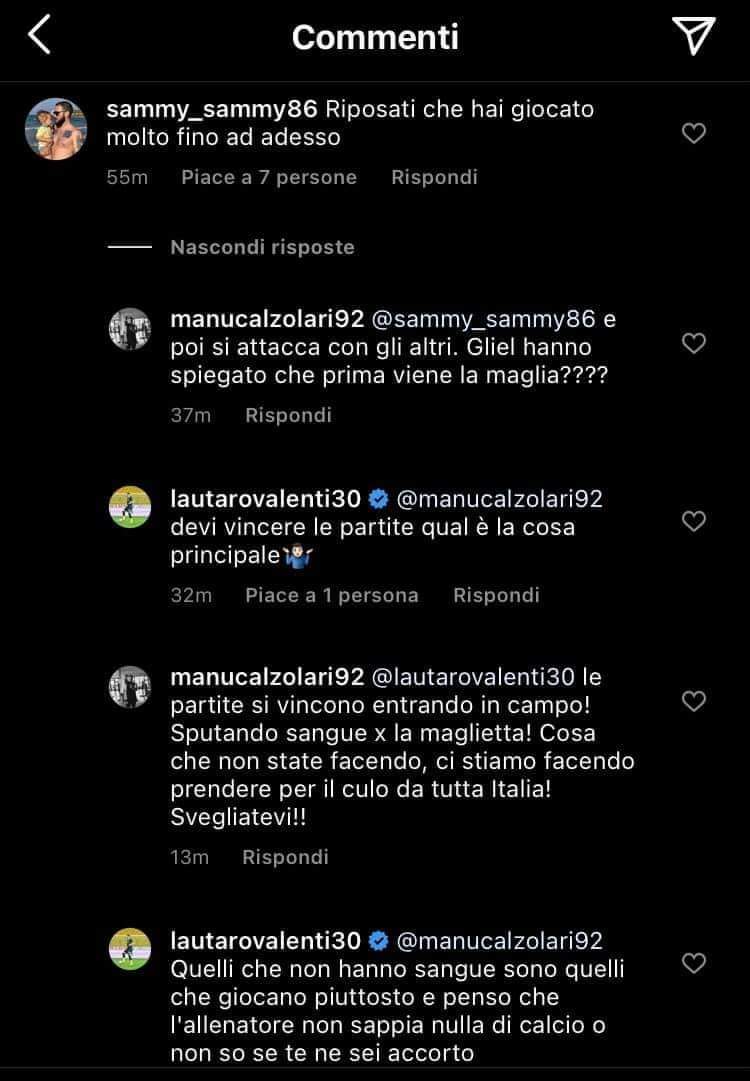Reply to manucalzolari92's 13m comment

pos(285,857)
